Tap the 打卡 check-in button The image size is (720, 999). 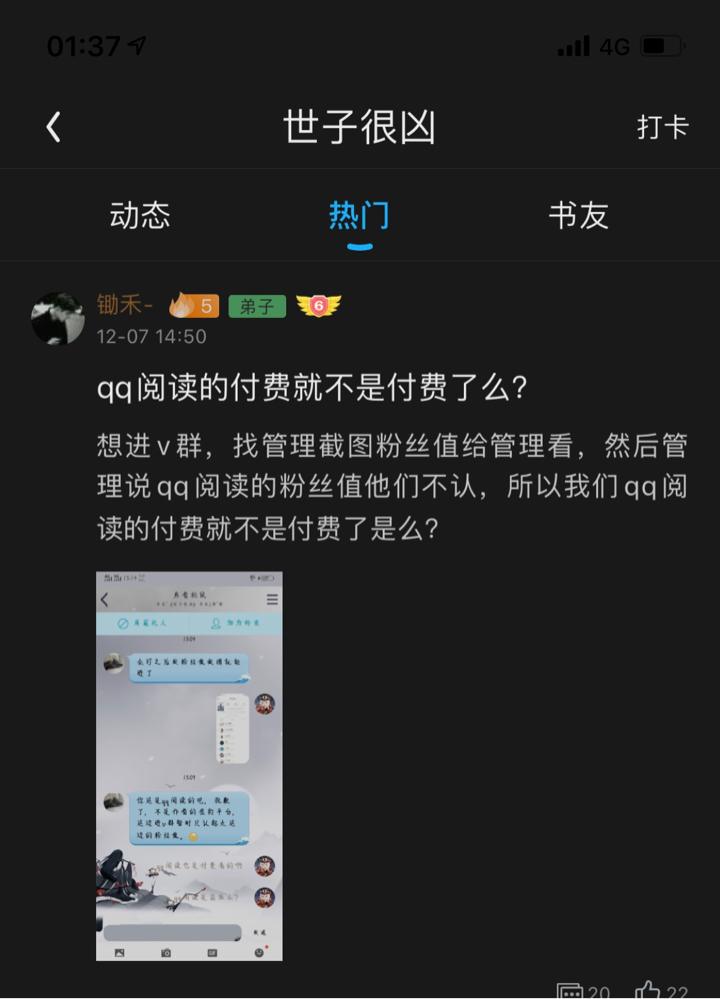tap(663, 127)
